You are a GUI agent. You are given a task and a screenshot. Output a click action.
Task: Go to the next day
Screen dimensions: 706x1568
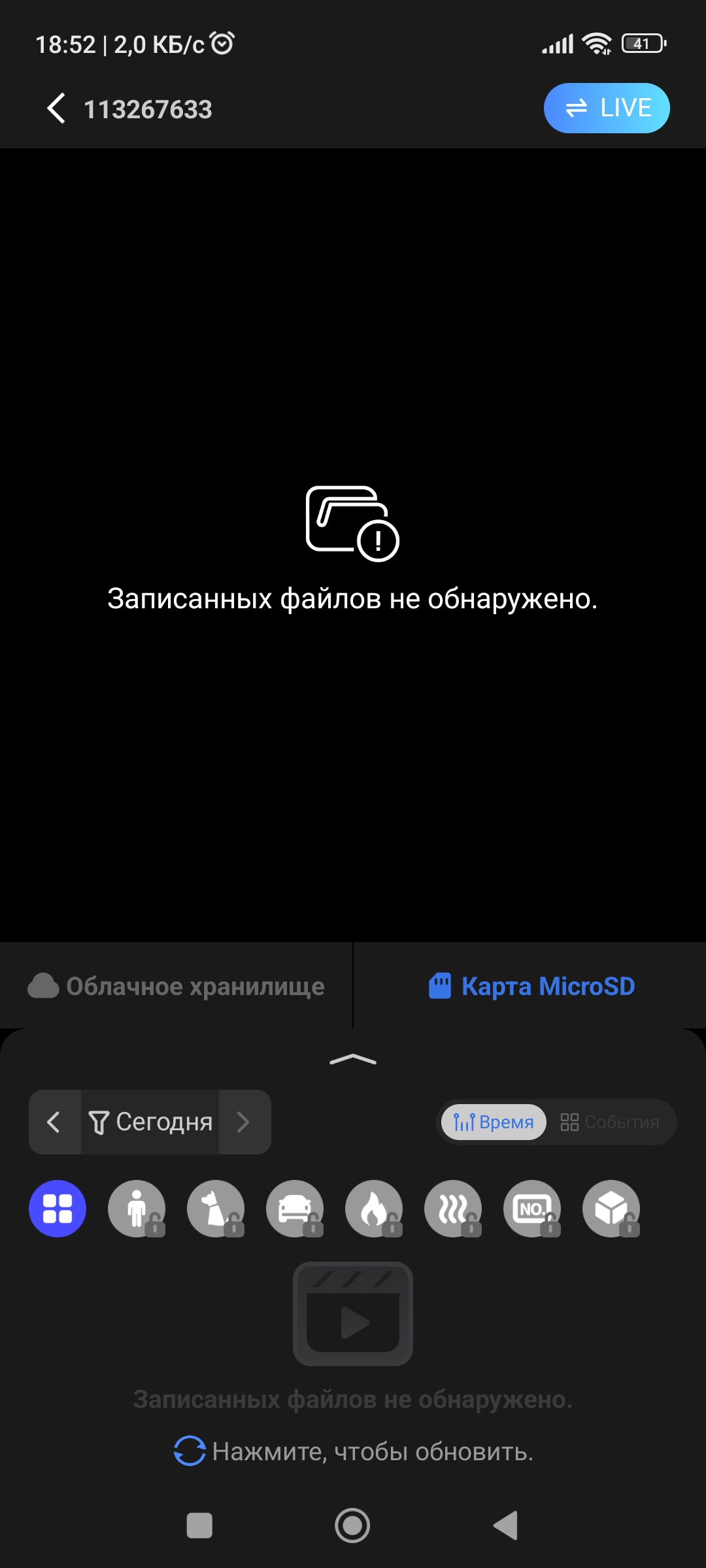244,1122
